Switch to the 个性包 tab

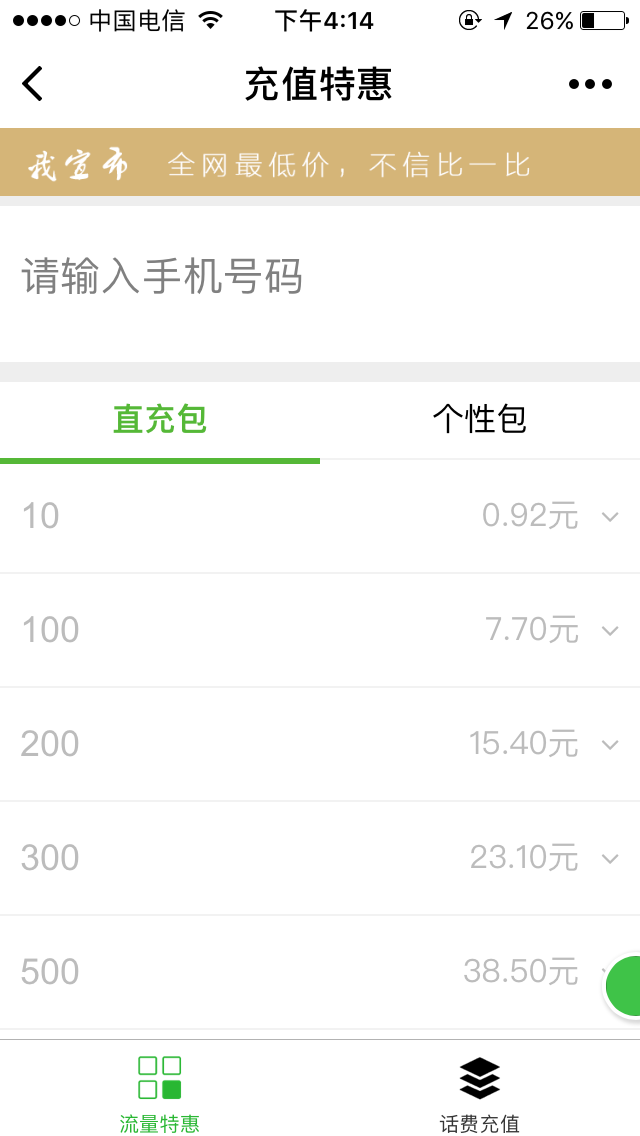click(480, 420)
